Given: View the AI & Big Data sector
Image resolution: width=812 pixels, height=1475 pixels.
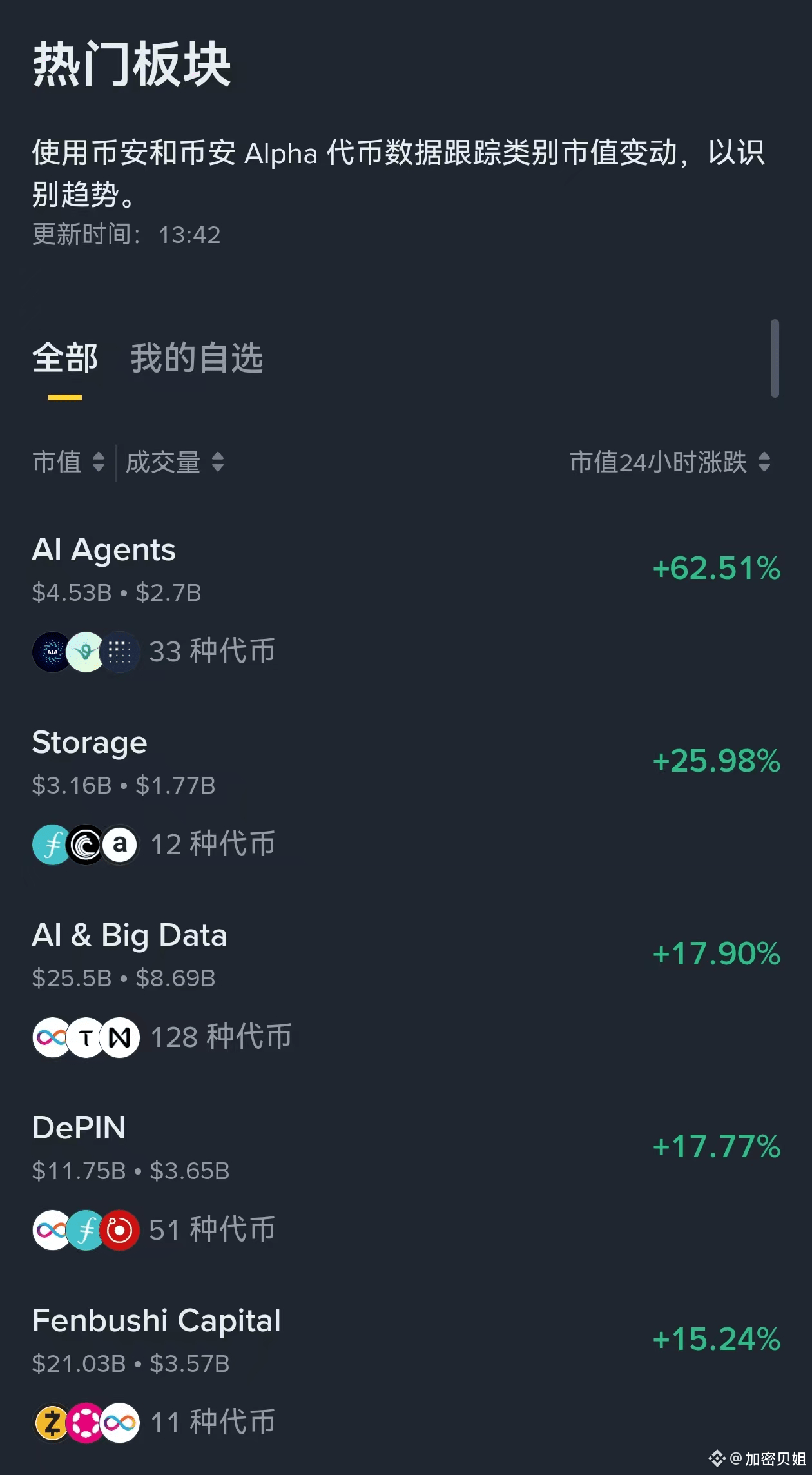Looking at the screenshot, I should [130, 936].
